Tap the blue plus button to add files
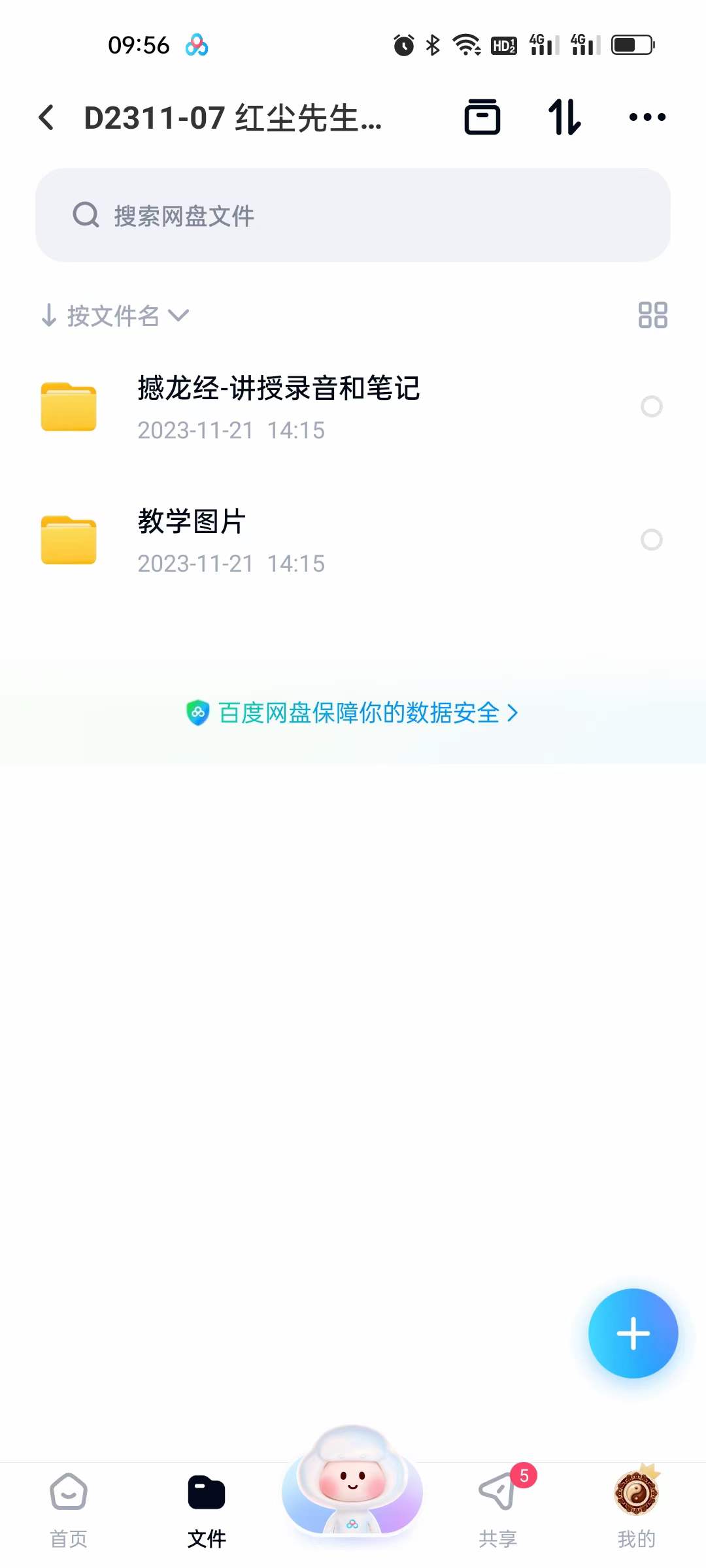 coord(632,1333)
